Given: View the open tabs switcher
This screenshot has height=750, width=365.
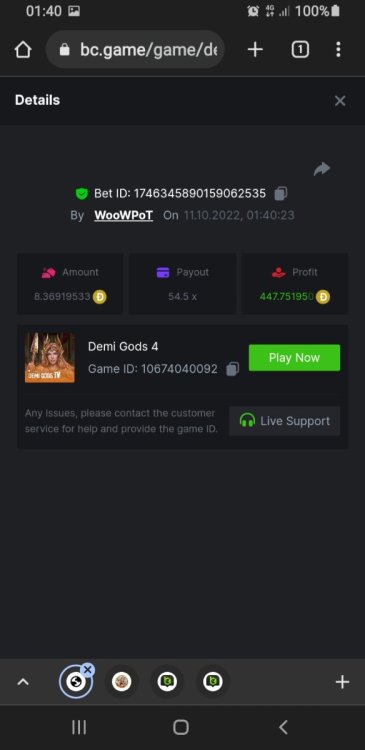Looking at the screenshot, I should point(300,50).
